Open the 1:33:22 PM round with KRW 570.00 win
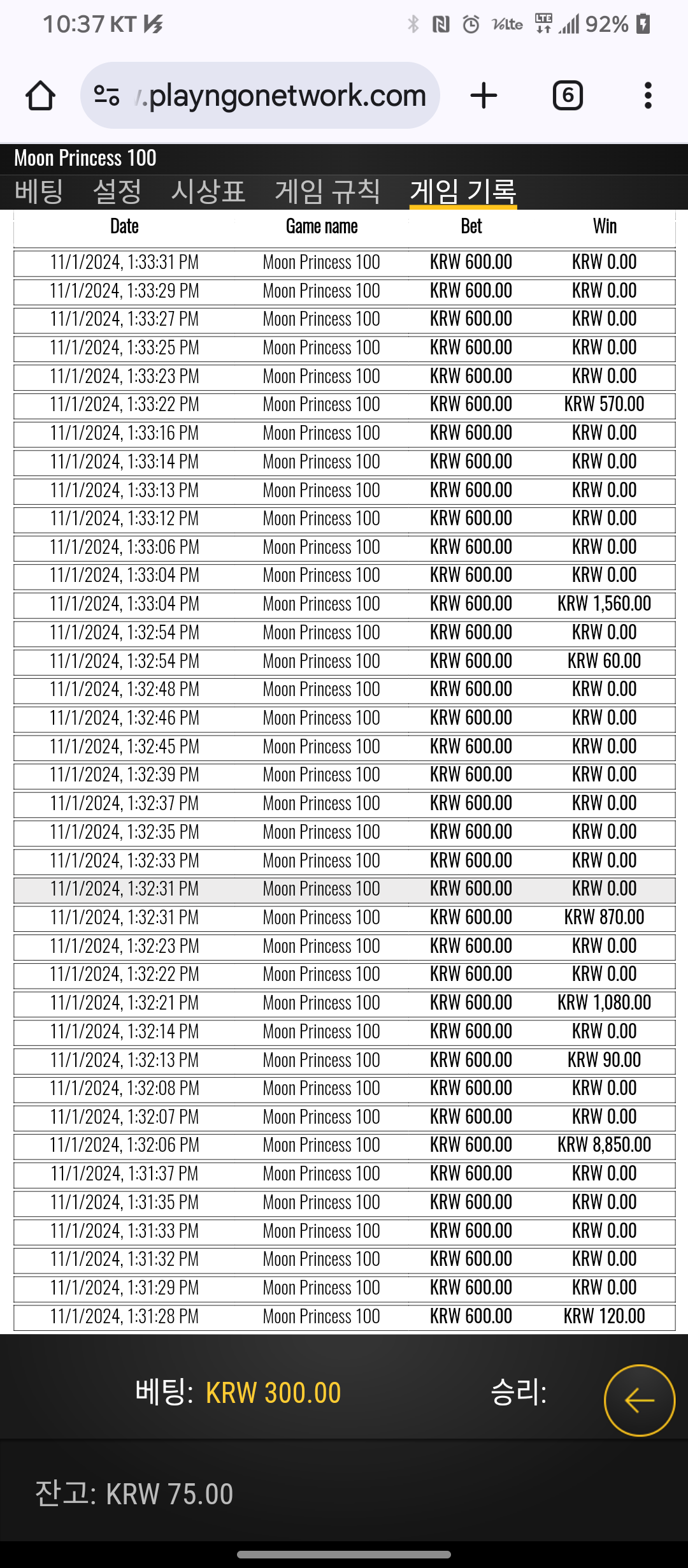This screenshot has width=688, height=1568. 344,405
